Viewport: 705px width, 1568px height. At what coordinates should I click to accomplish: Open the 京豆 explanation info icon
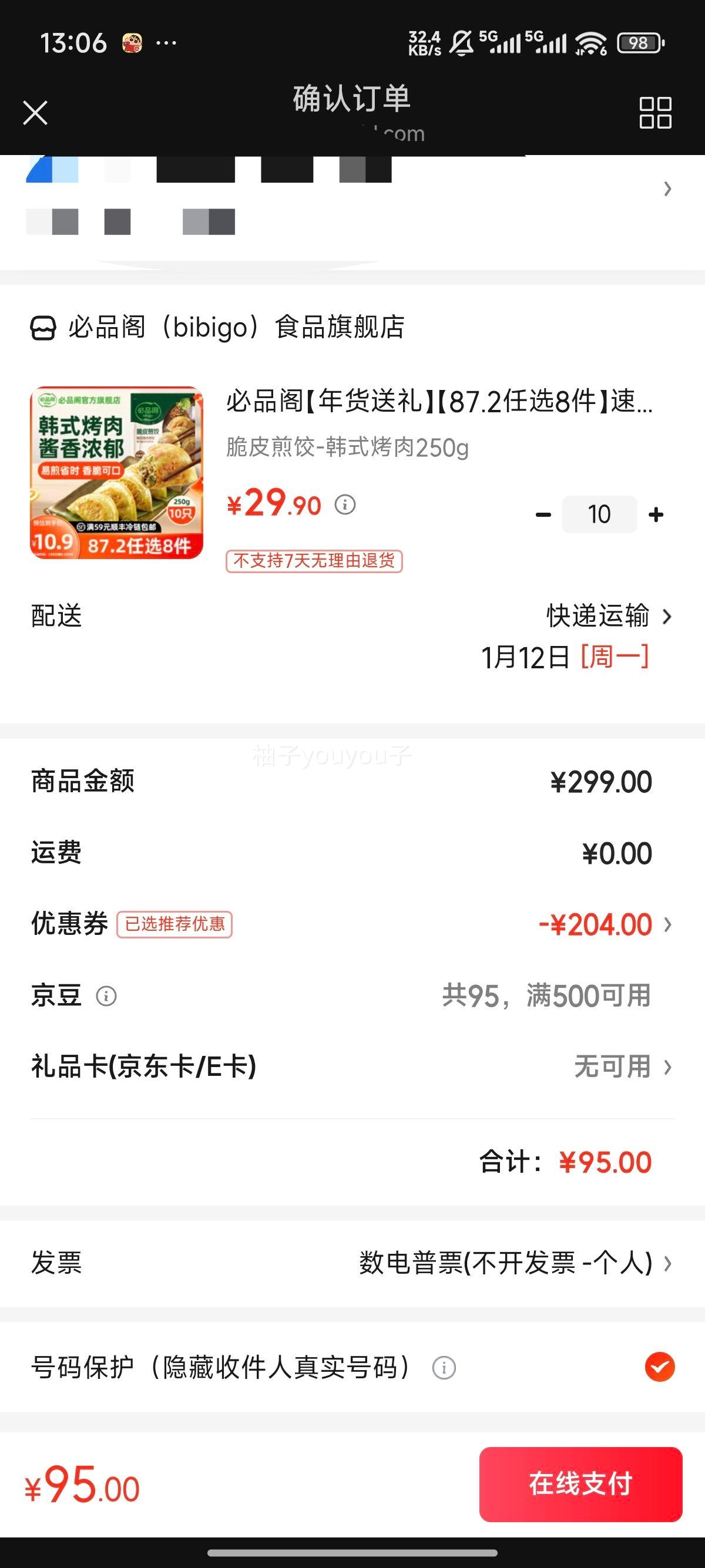107,996
